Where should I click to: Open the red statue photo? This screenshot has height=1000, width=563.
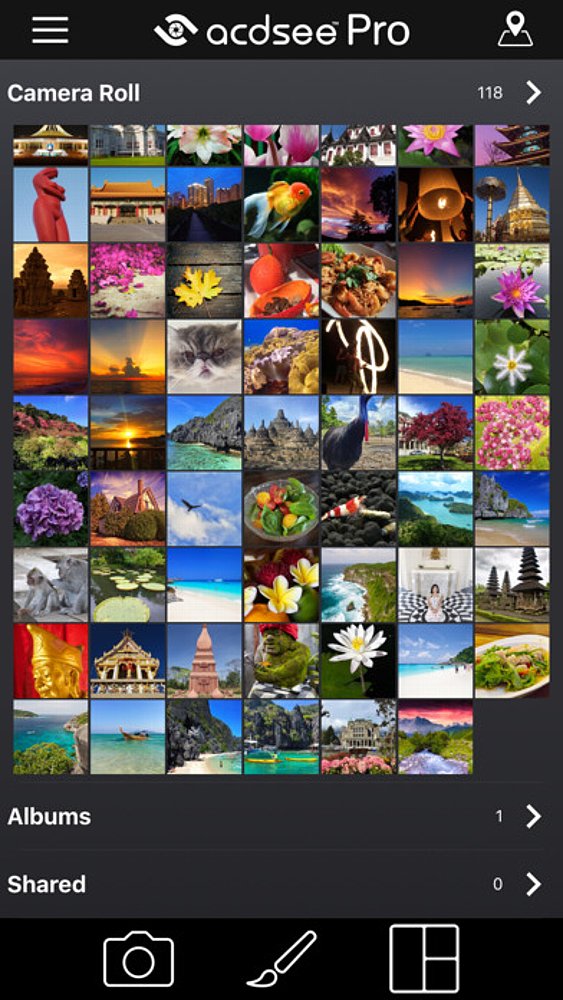click(50, 205)
